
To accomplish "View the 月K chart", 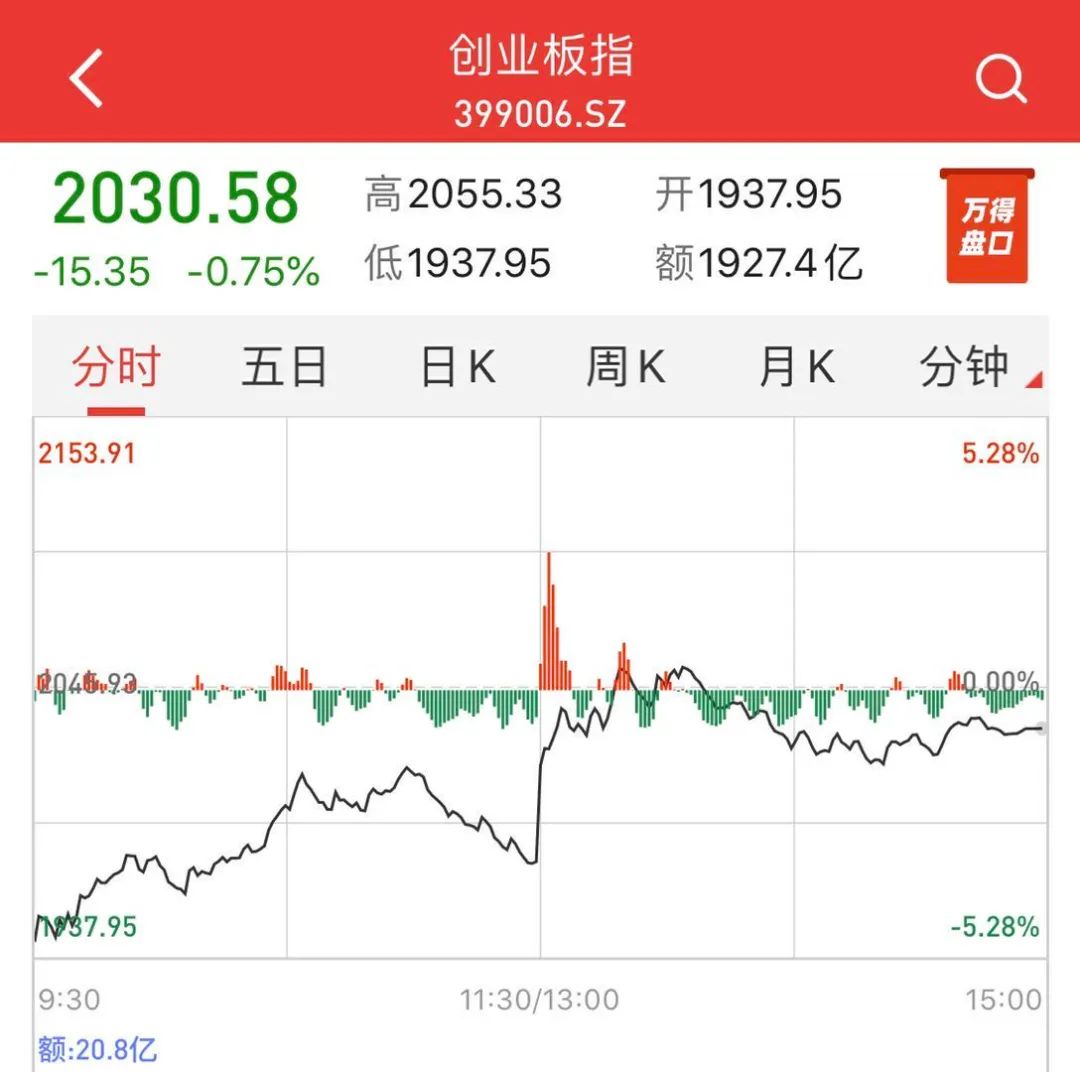I will coord(797,368).
